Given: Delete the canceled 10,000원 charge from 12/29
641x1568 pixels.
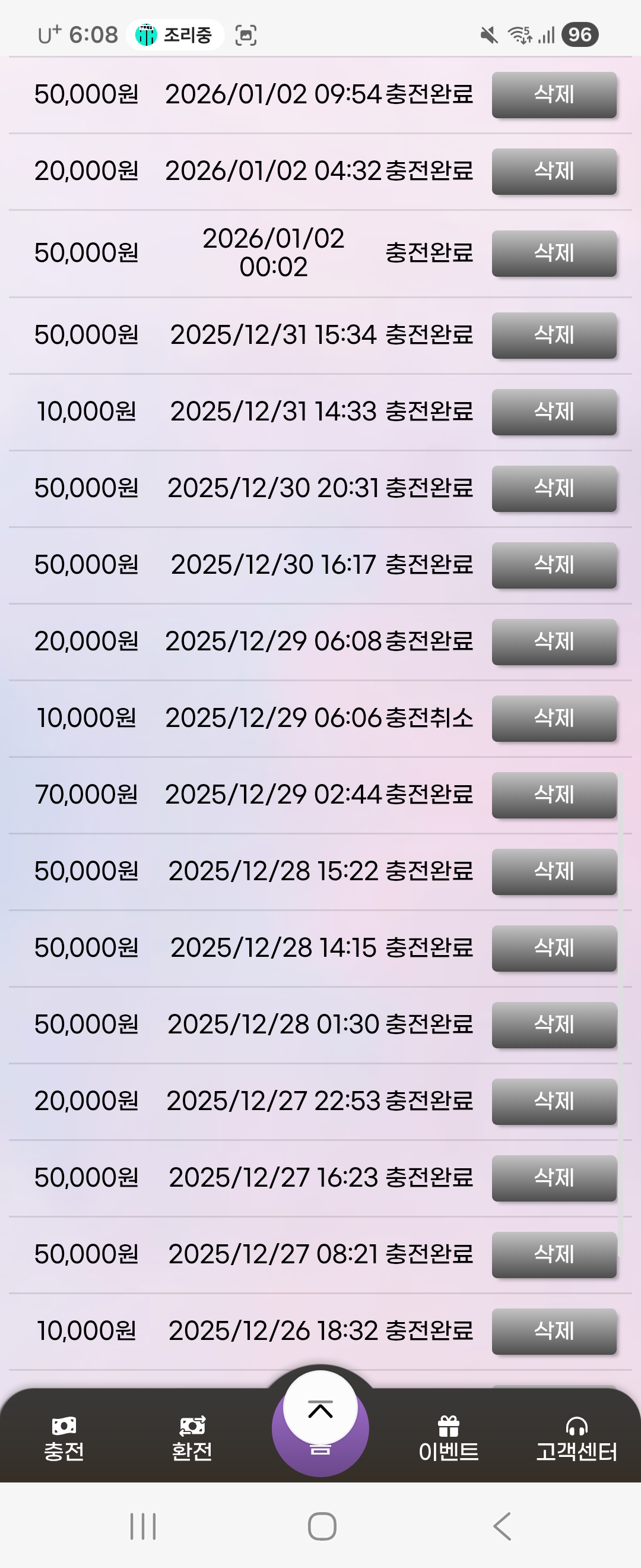Looking at the screenshot, I should point(554,718).
